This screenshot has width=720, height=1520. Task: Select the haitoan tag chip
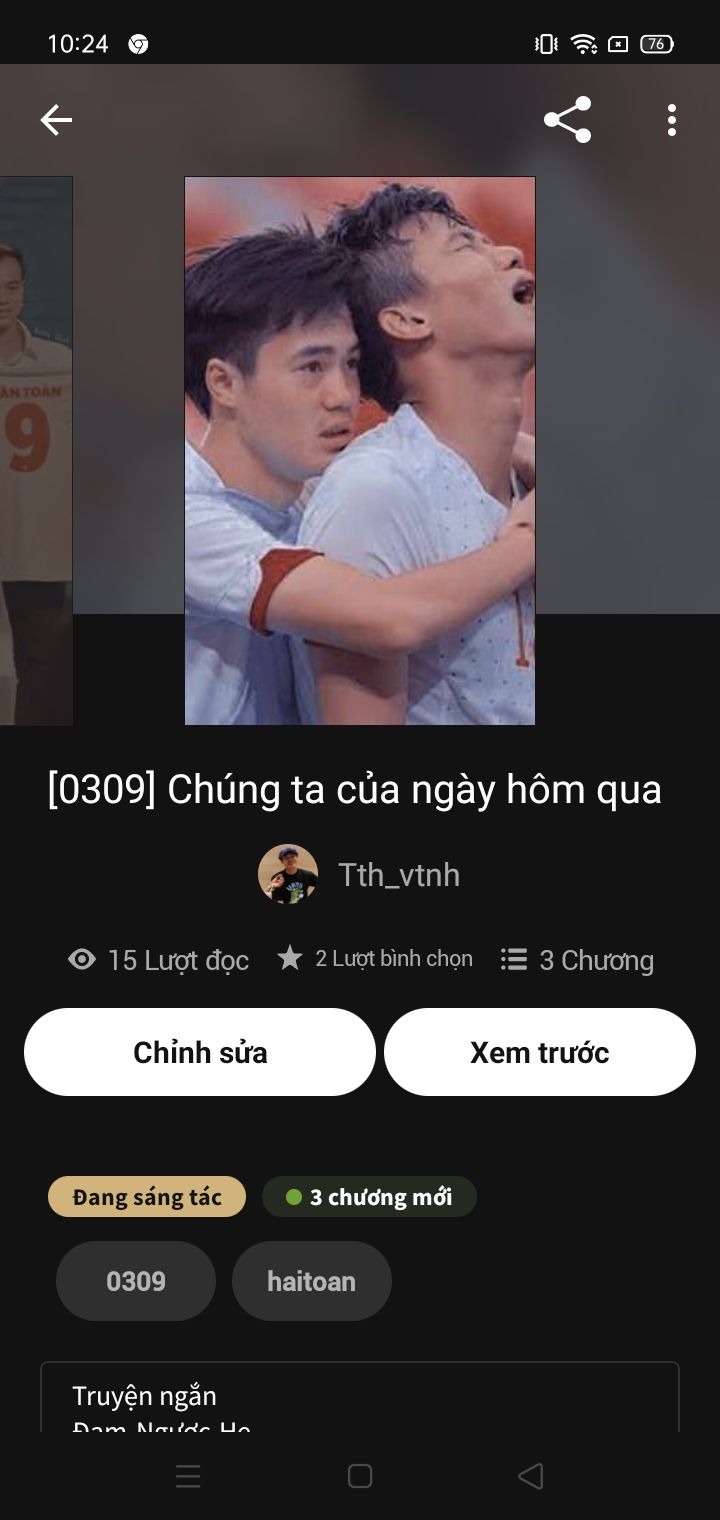[312, 1281]
